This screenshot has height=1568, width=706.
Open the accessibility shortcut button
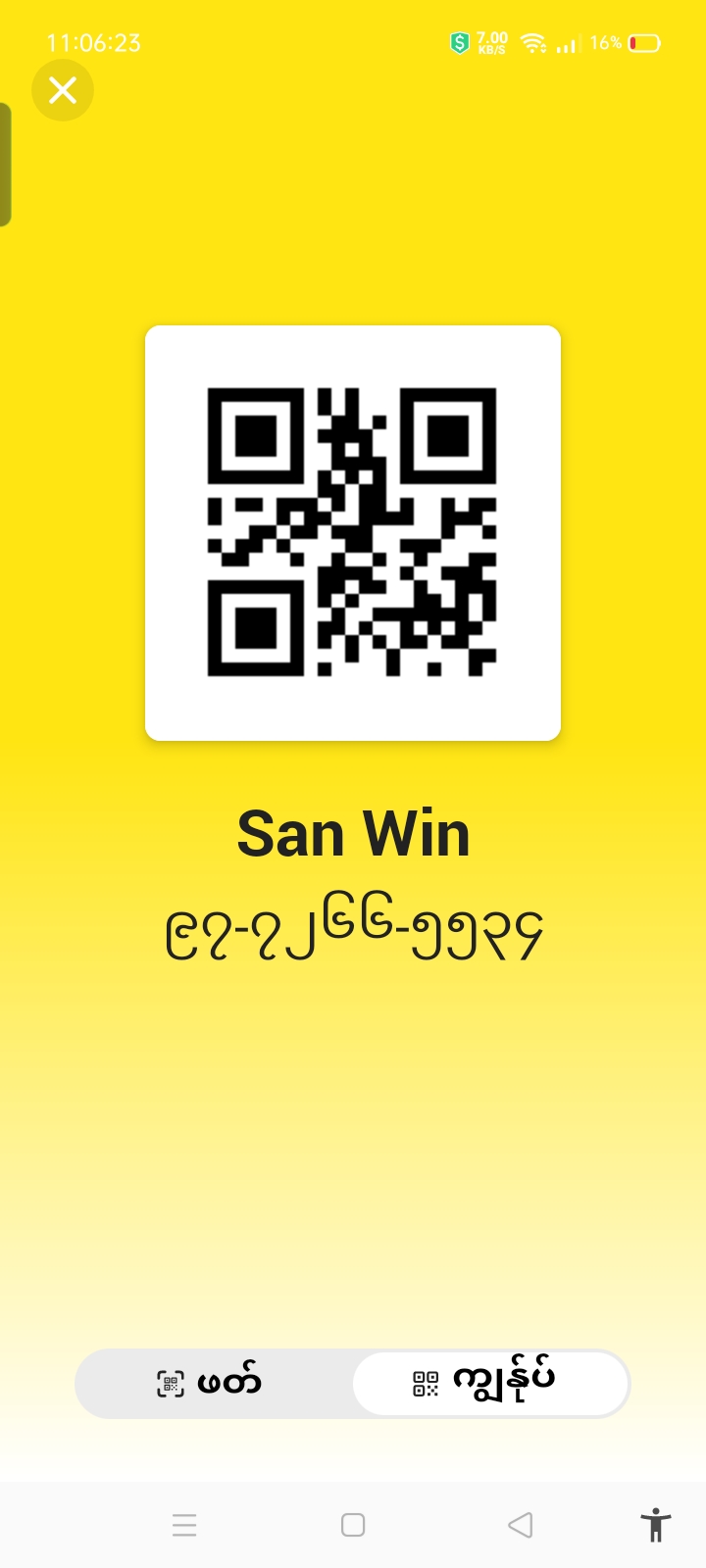tap(655, 1525)
